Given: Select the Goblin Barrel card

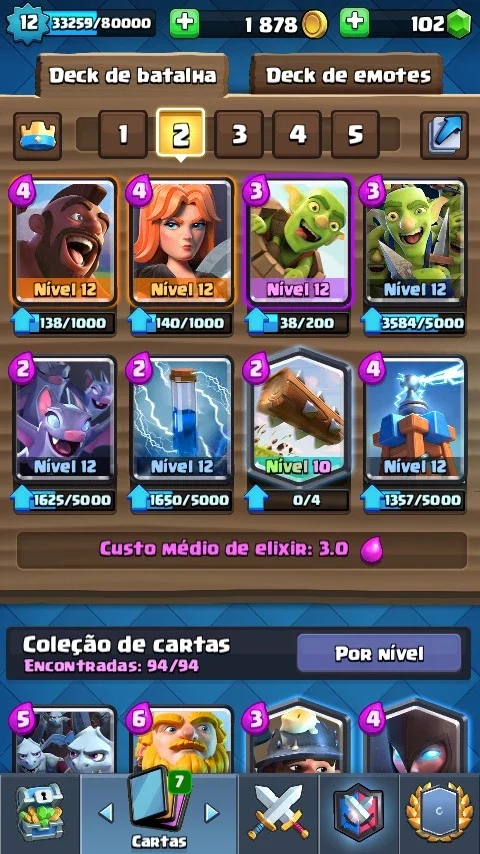Looking at the screenshot, I should [x=299, y=241].
